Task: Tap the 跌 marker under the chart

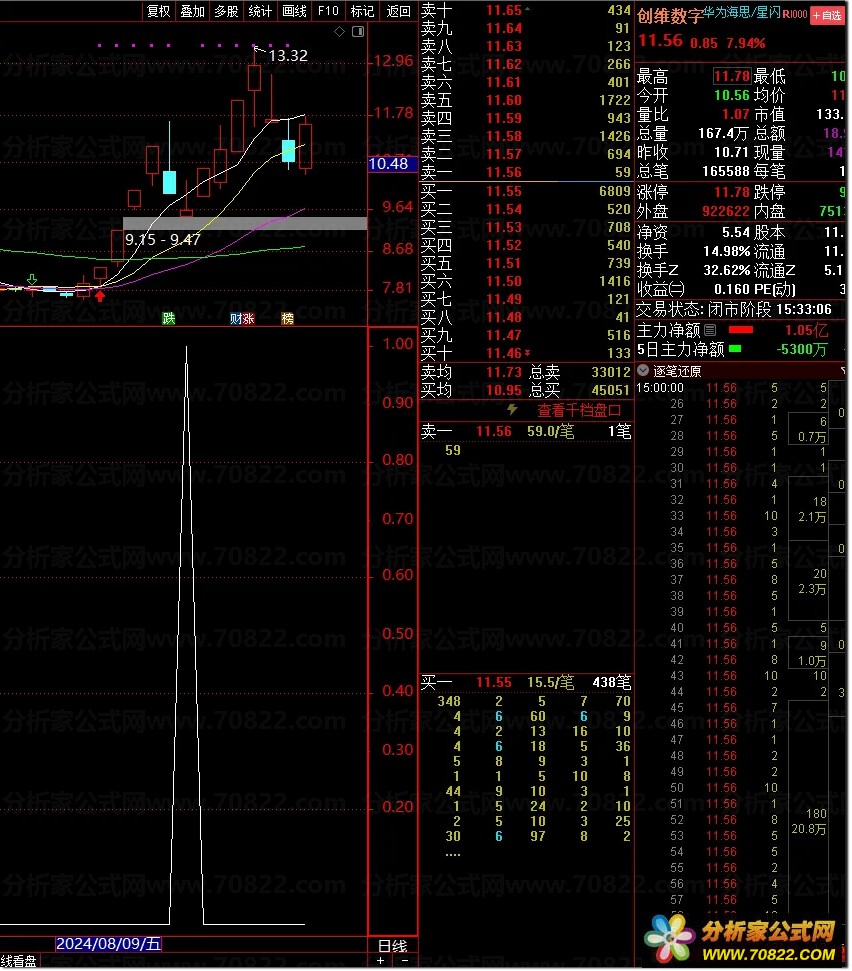Action: point(168,319)
